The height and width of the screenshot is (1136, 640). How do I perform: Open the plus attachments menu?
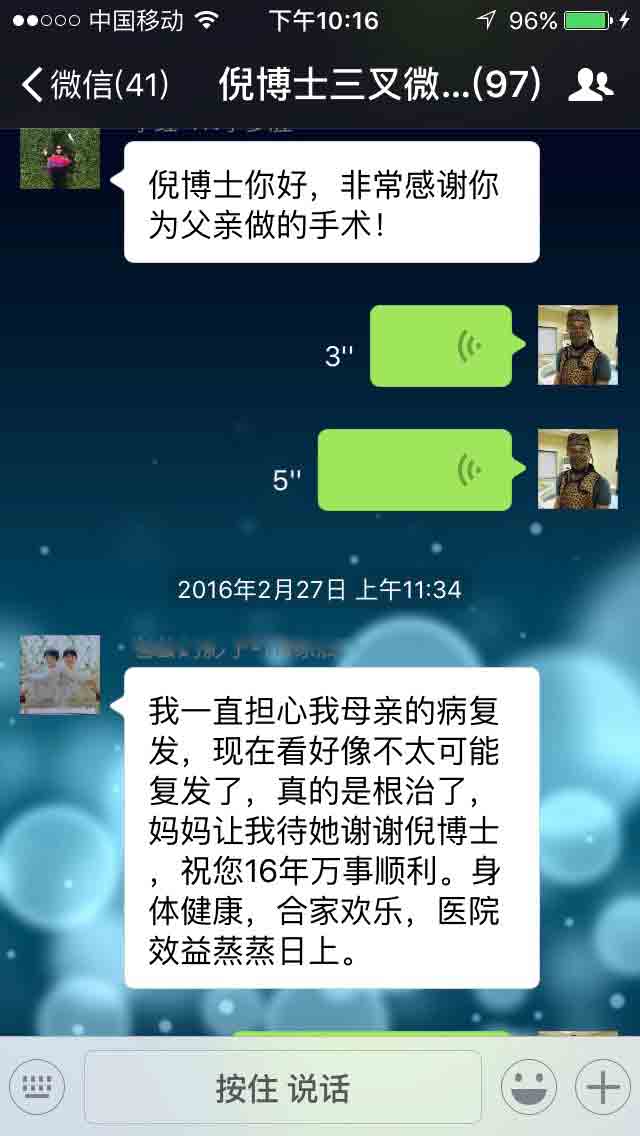pyautogui.click(x=603, y=1087)
